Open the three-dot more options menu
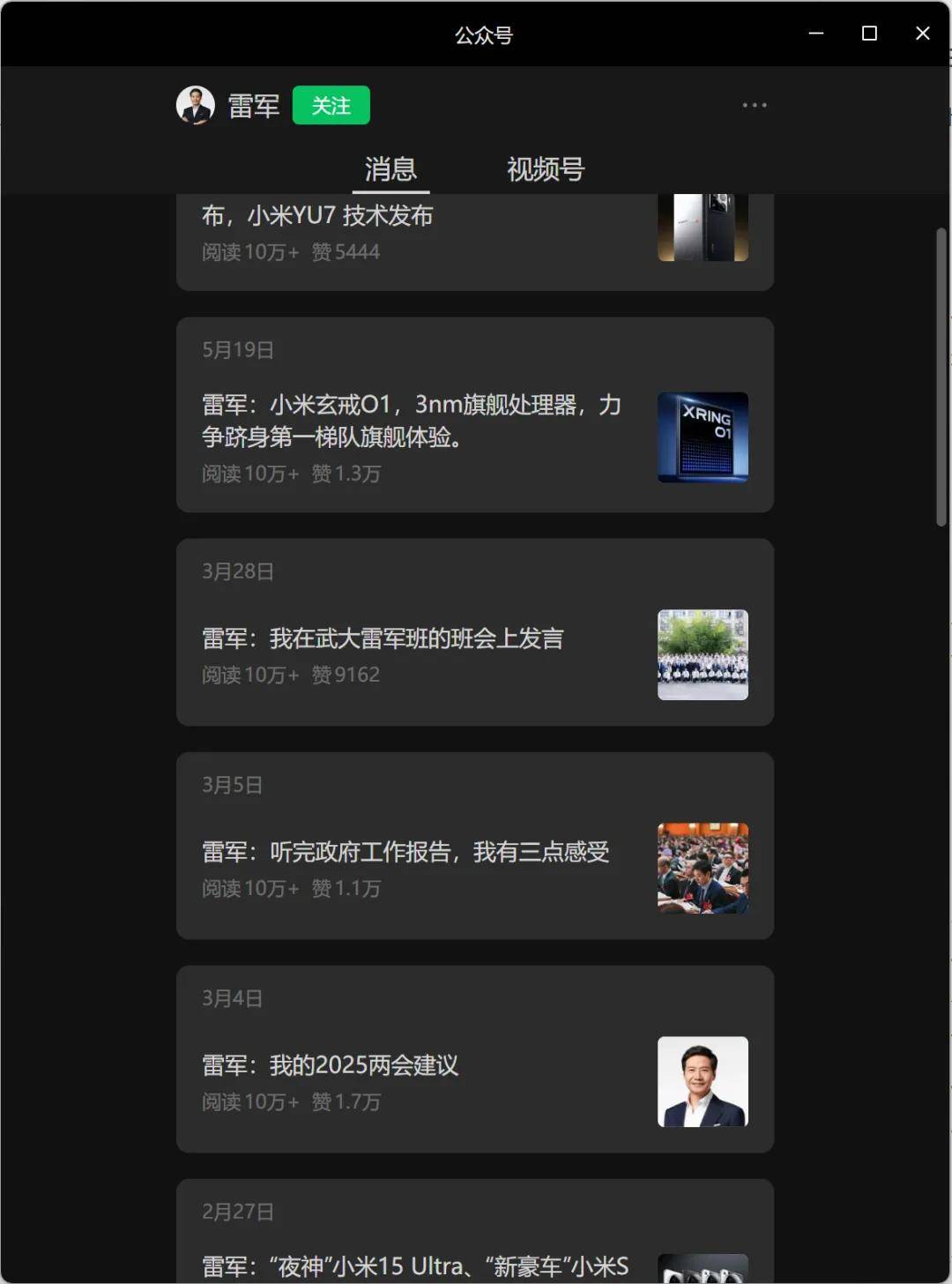Screen dimensions: 952x1284 (754, 105)
